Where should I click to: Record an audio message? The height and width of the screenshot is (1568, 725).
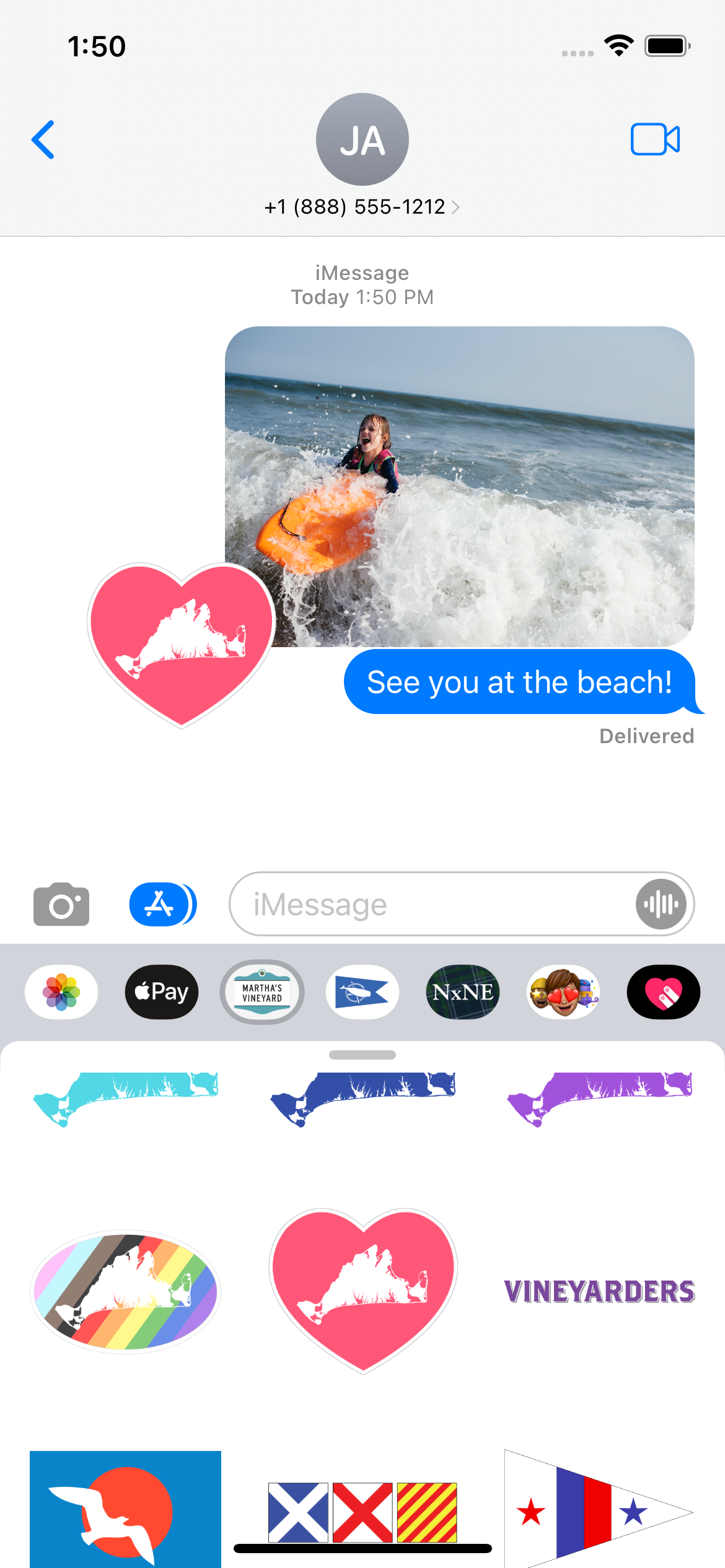661,904
